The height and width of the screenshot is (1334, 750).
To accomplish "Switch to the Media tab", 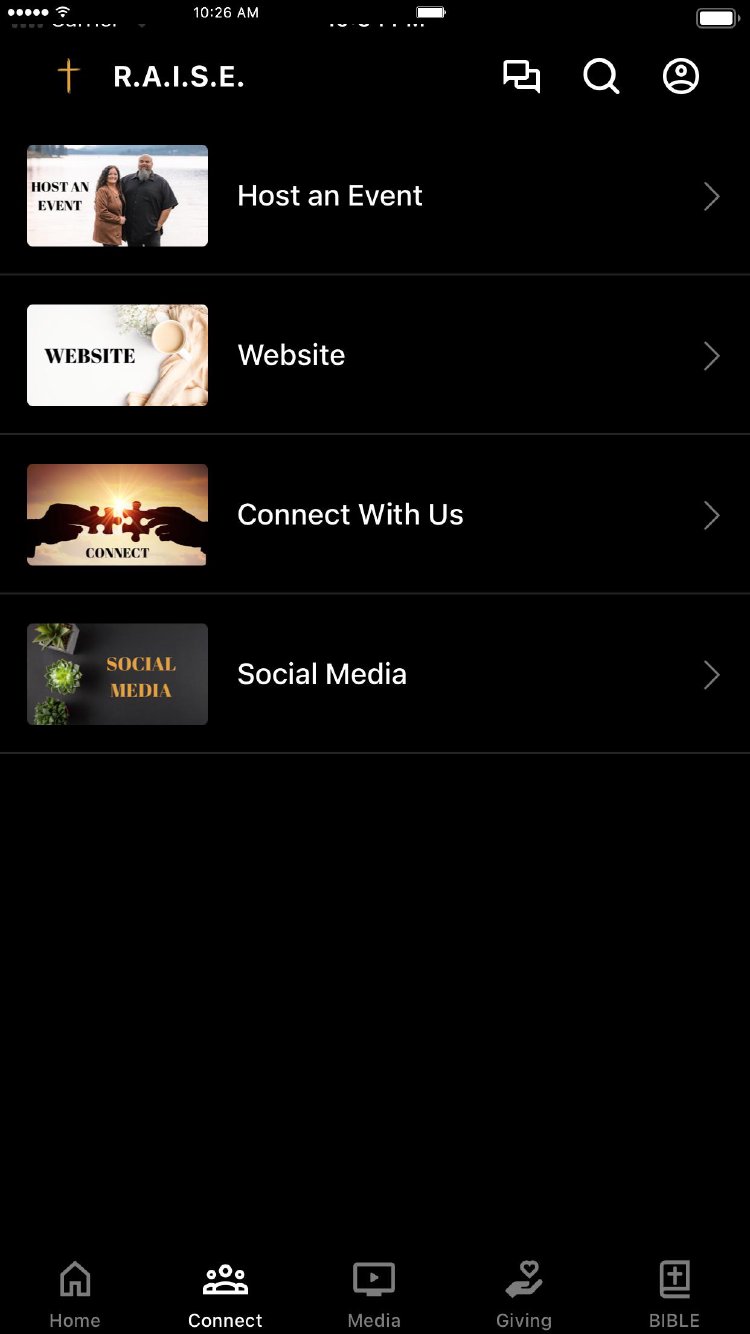I will 374,1294.
